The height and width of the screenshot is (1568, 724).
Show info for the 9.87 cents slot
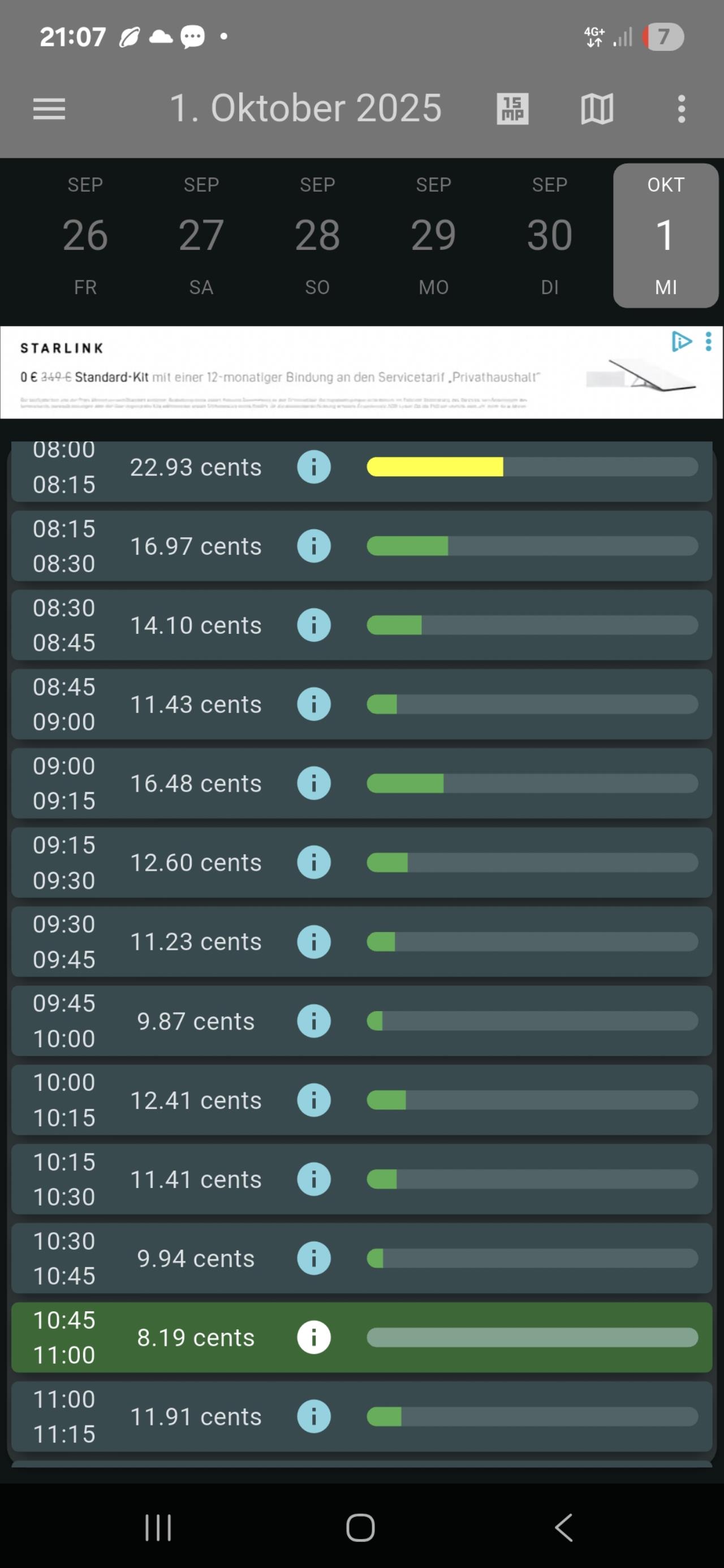pos(313,1021)
